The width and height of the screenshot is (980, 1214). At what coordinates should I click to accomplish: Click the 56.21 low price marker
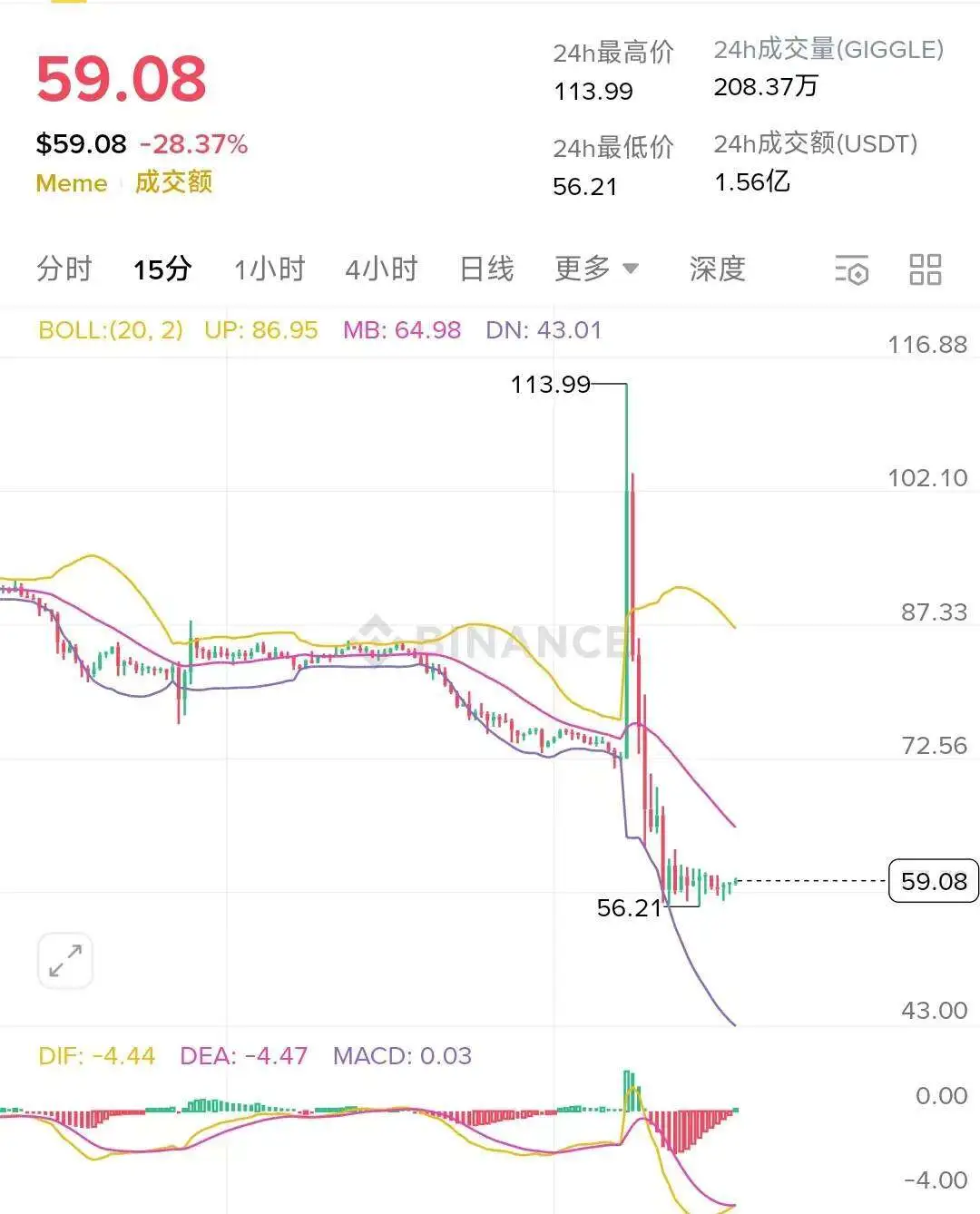pyautogui.click(x=628, y=907)
